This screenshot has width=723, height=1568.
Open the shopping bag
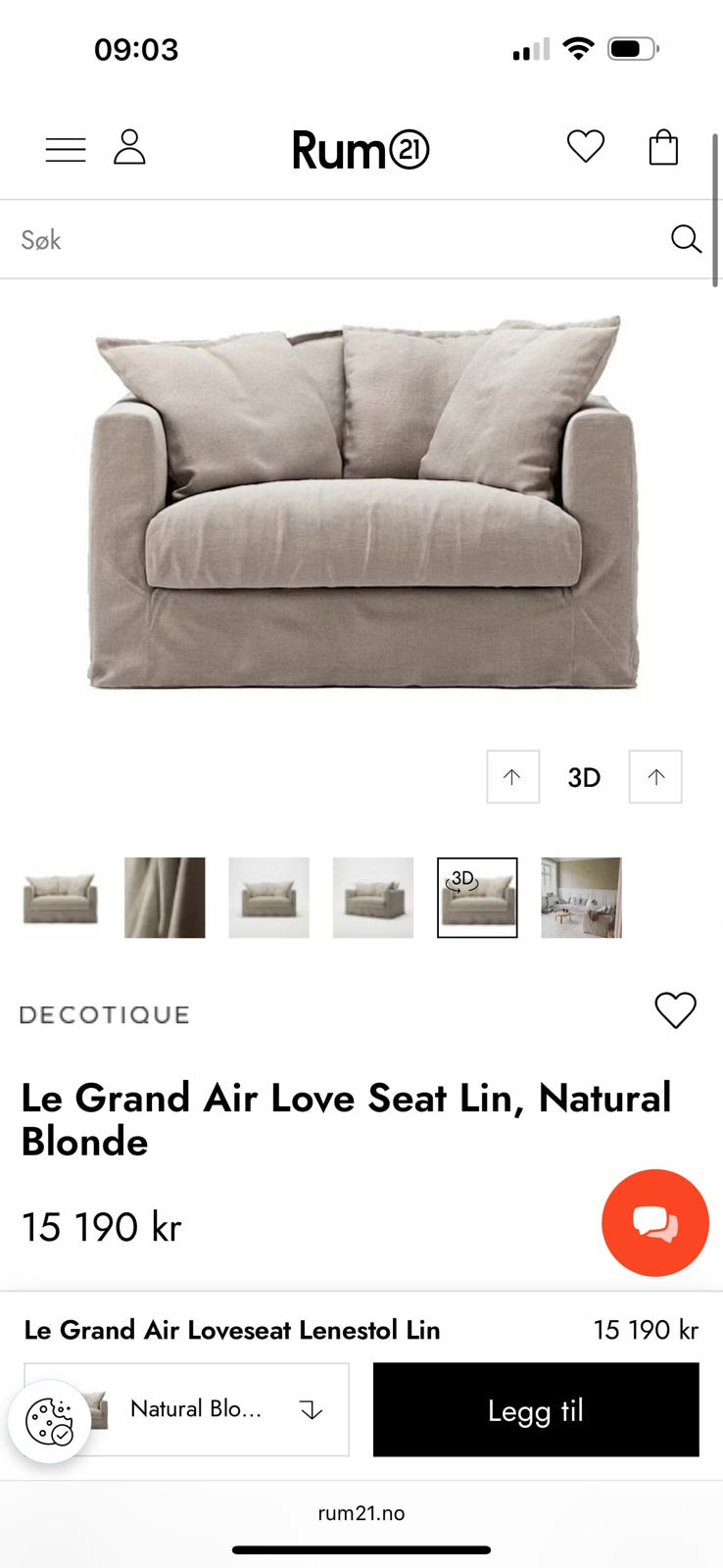pos(663,148)
